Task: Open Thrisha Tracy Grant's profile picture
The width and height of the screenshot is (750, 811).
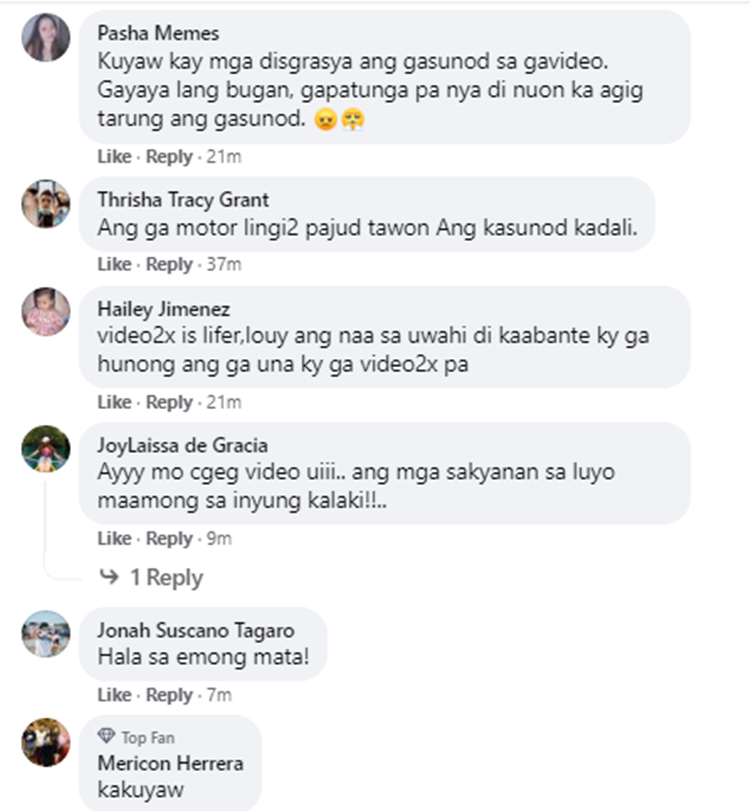Action: pos(46,204)
